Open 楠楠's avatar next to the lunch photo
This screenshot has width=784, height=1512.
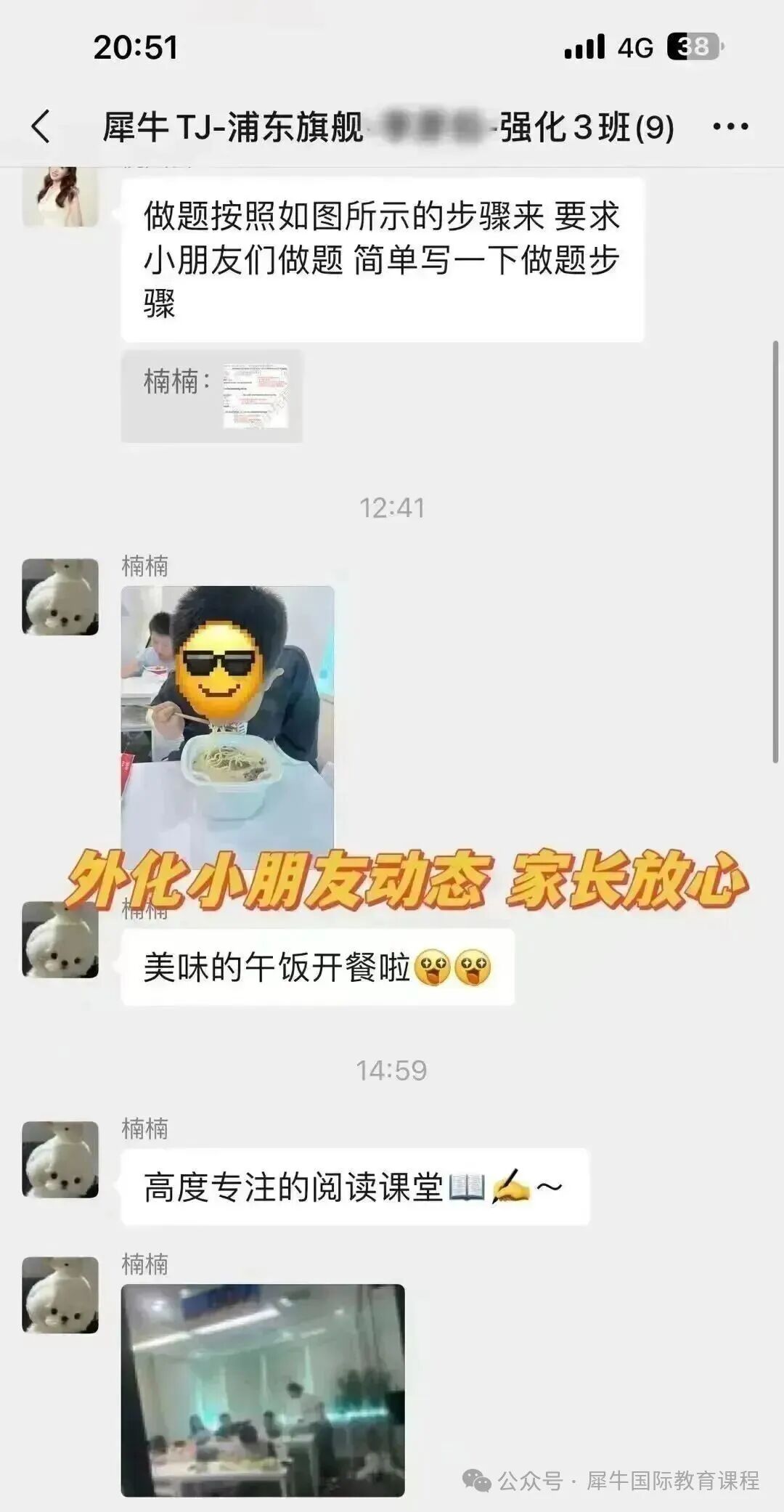60,597
